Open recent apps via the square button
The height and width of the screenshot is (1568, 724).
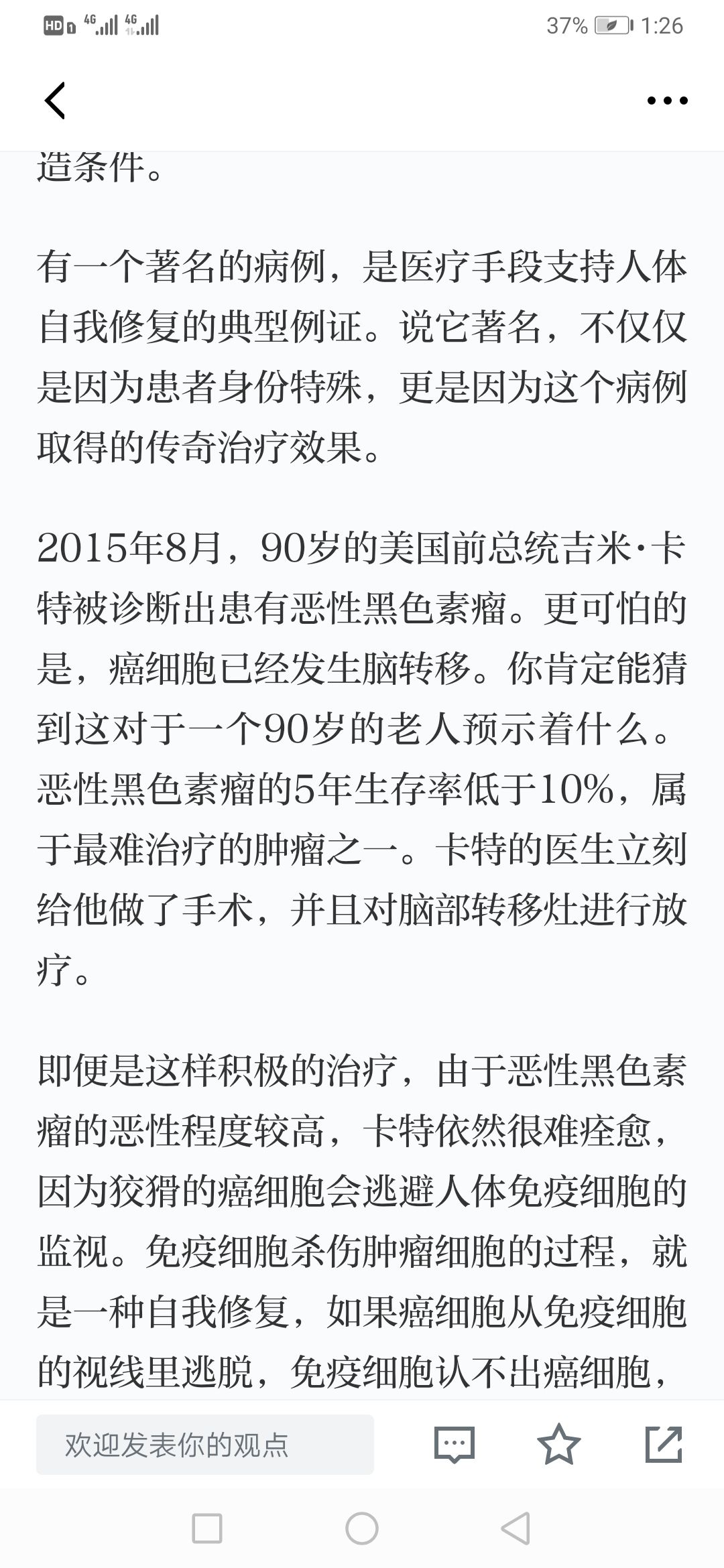[x=206, y=1528]
